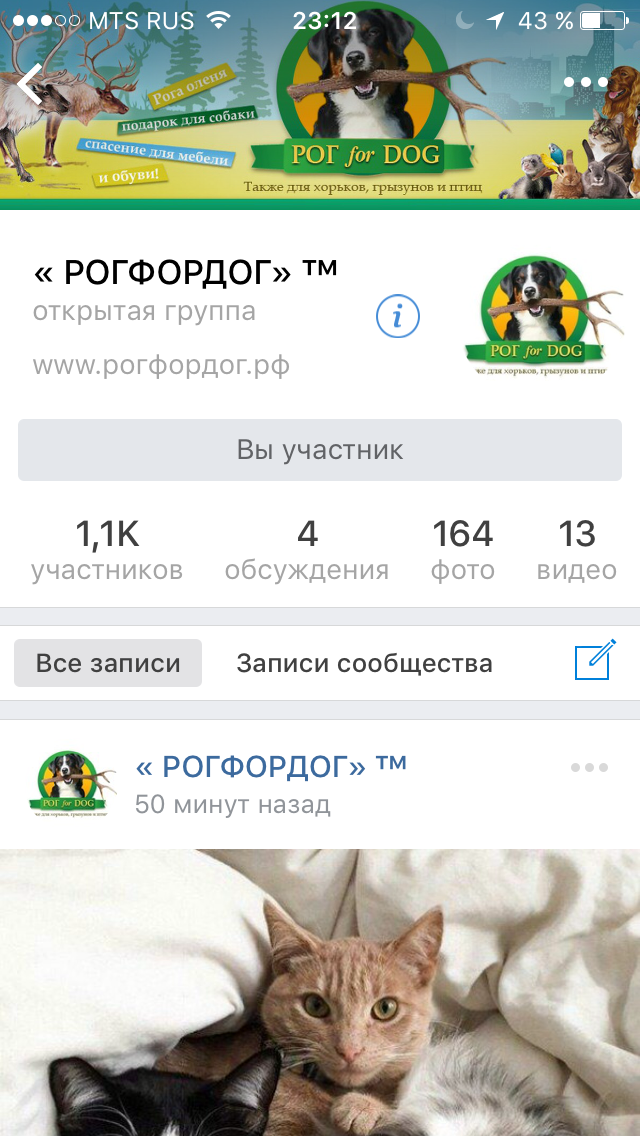Tap the "Вы участник" membership button
The width and height of the screenshot is (640, 1136).
point(320,450)
